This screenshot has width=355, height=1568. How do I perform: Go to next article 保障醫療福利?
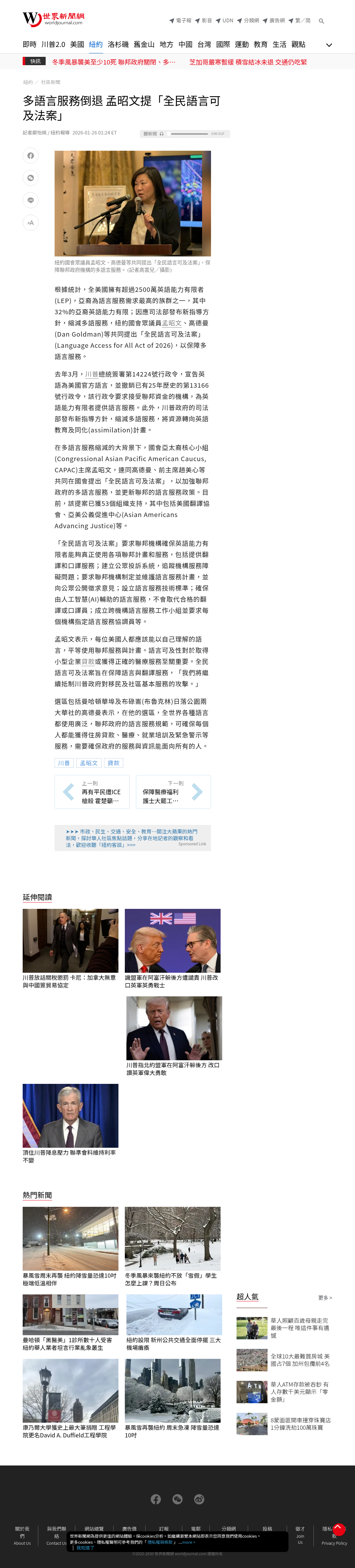tap(173, 792)
